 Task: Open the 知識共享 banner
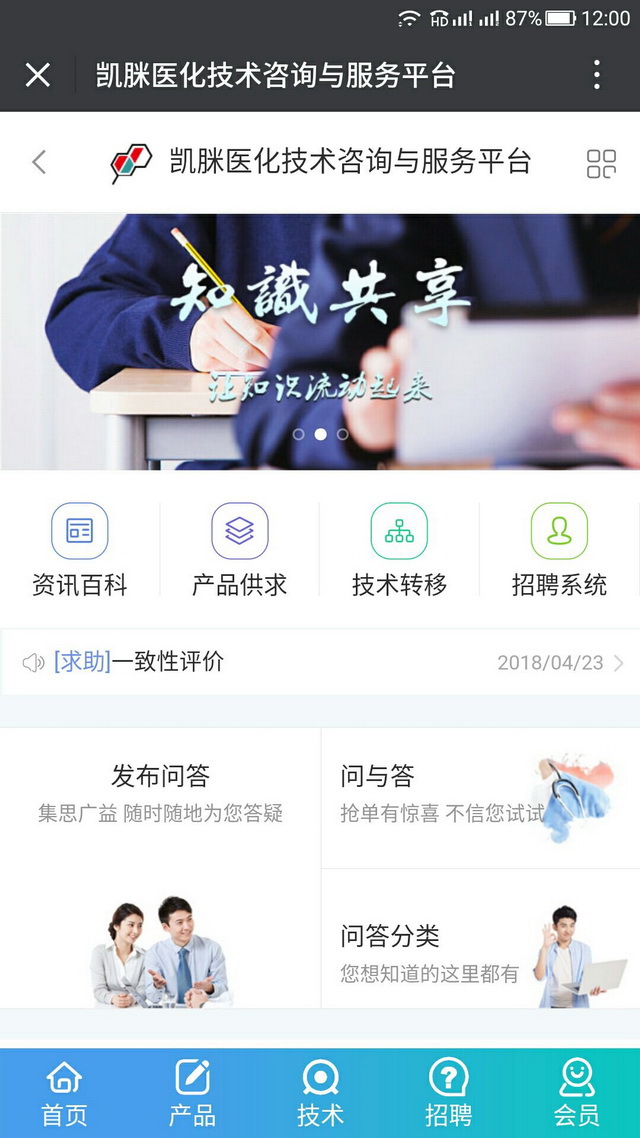(x=320, y=341)
